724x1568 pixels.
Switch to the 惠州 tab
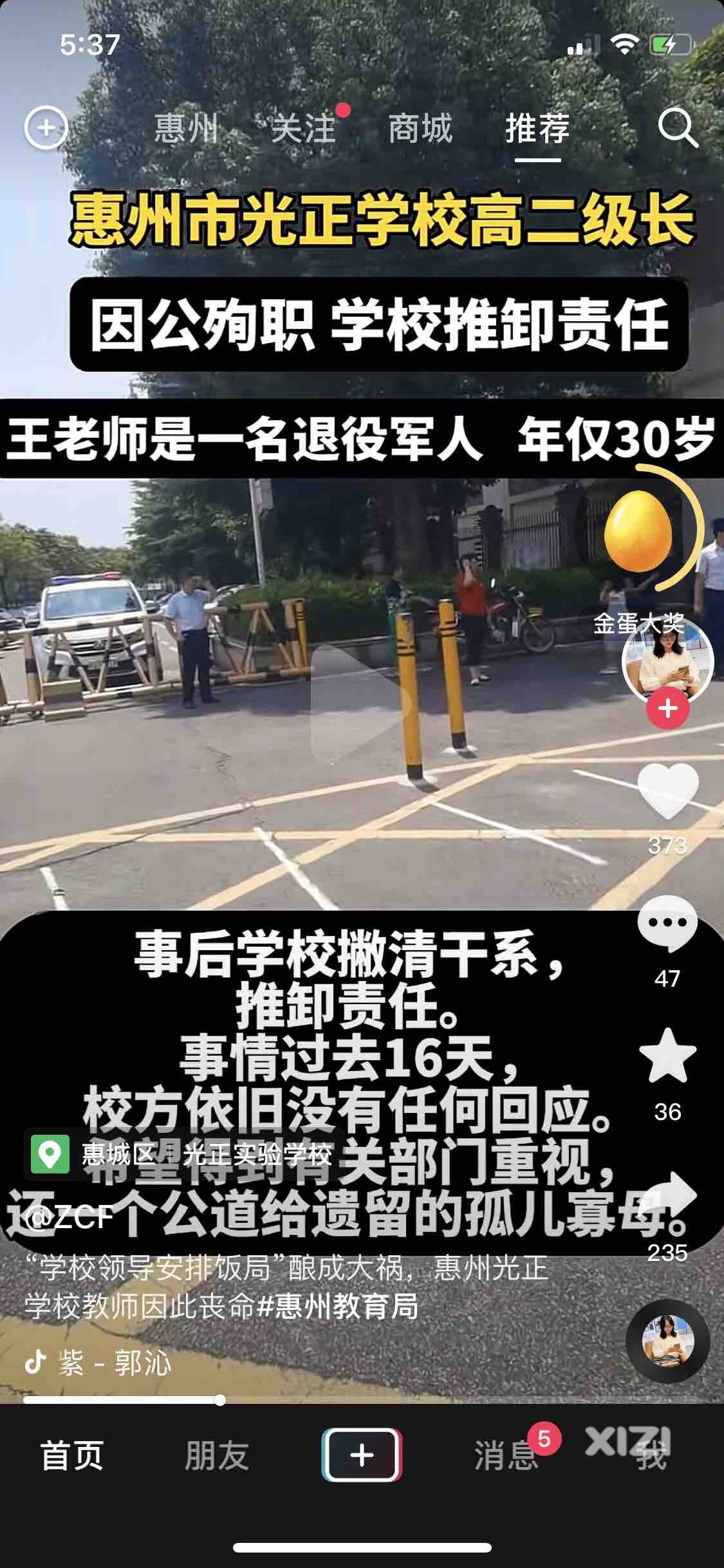click(186, 128)
